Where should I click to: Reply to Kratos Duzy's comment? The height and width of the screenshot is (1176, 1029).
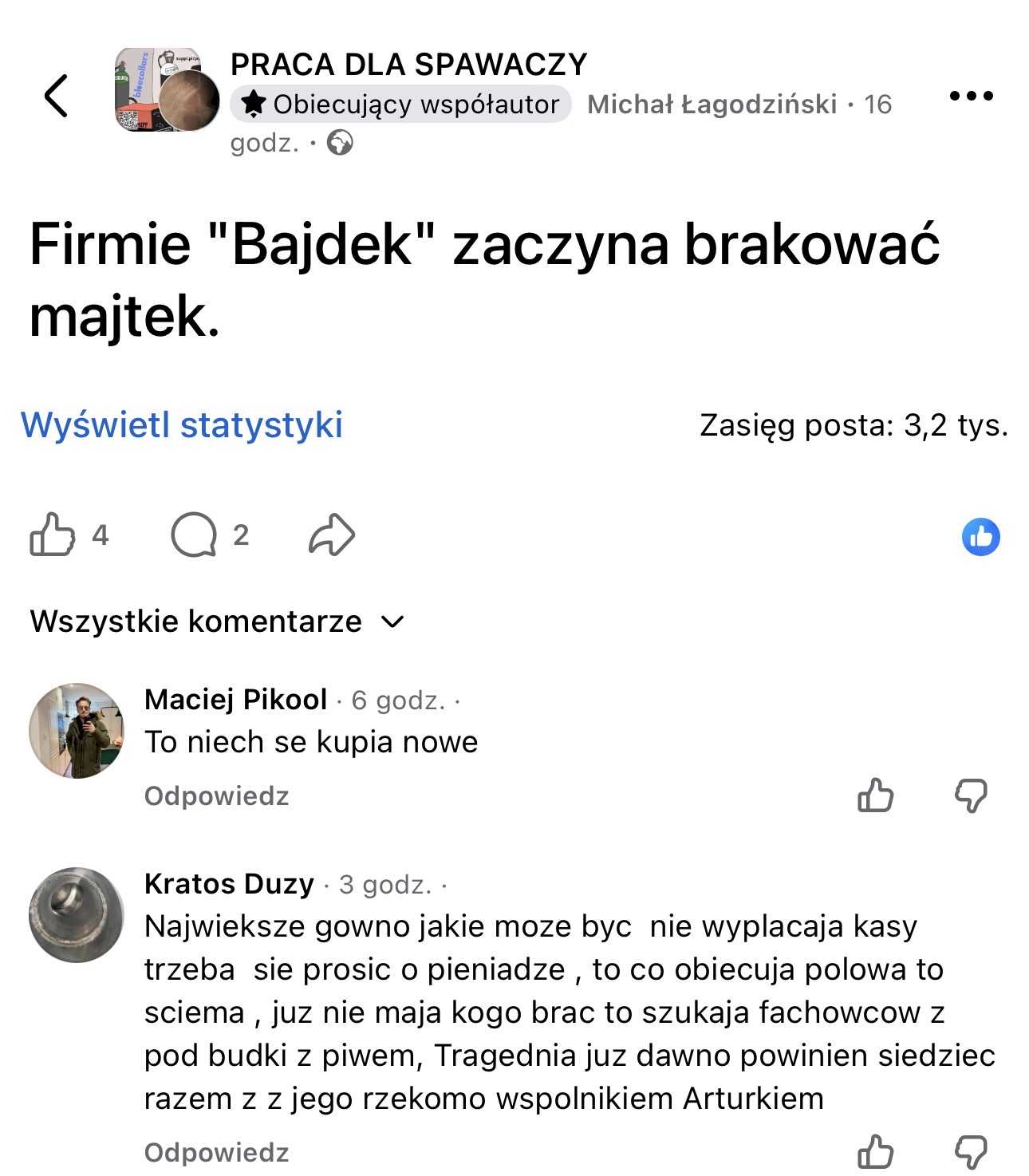point(216,1153)
